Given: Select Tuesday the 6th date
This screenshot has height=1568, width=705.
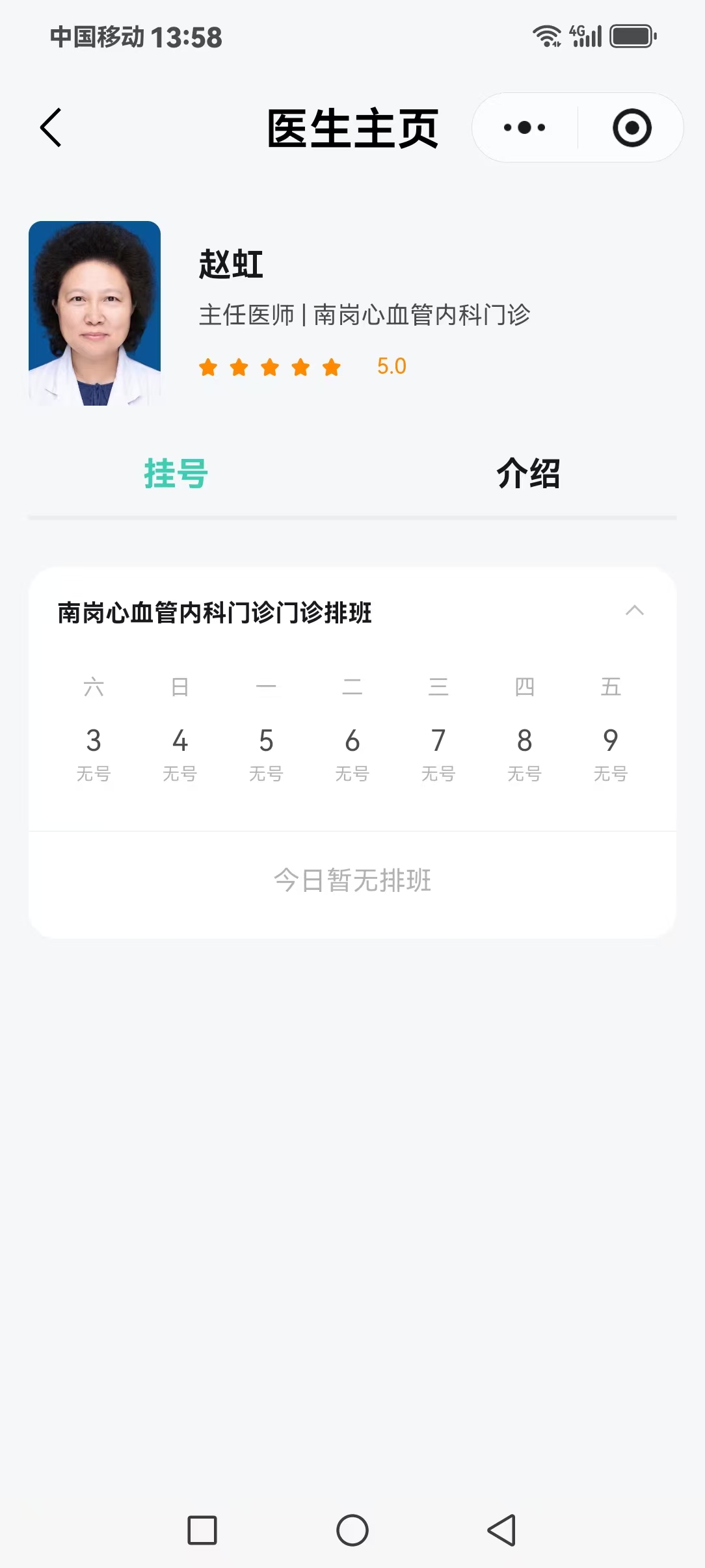Looking at the screenshot, I should click(352, 753).
